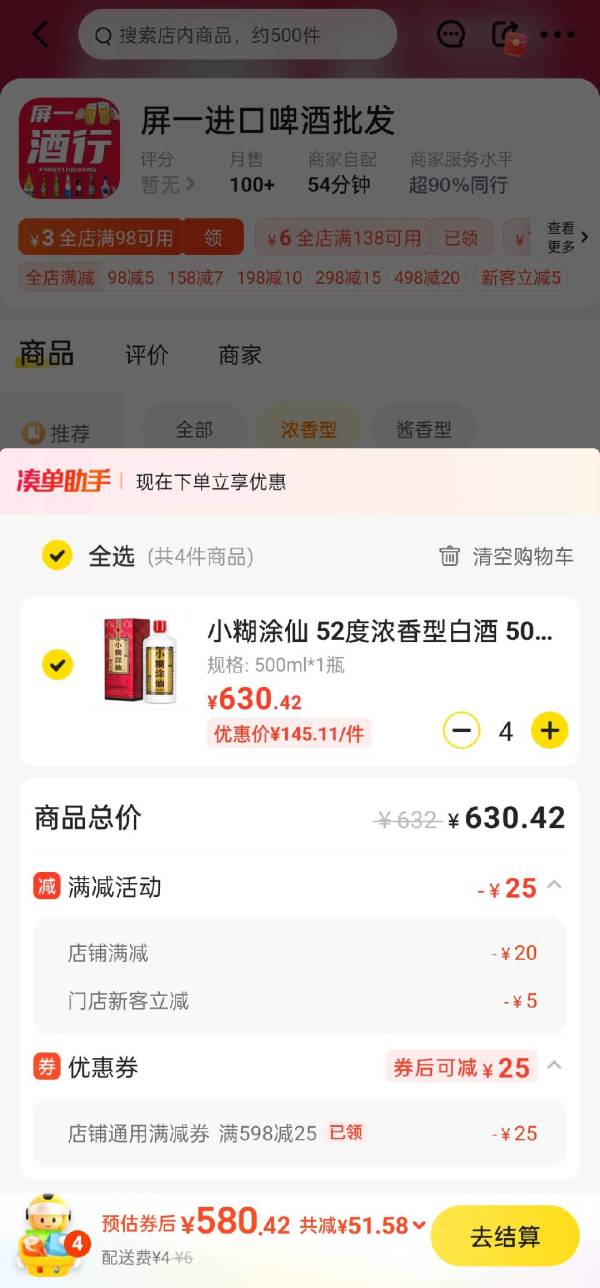
Task: Increase 小糊涂仙 quantity with plus button
Action: pyautogui.click(x=549, y=731)
